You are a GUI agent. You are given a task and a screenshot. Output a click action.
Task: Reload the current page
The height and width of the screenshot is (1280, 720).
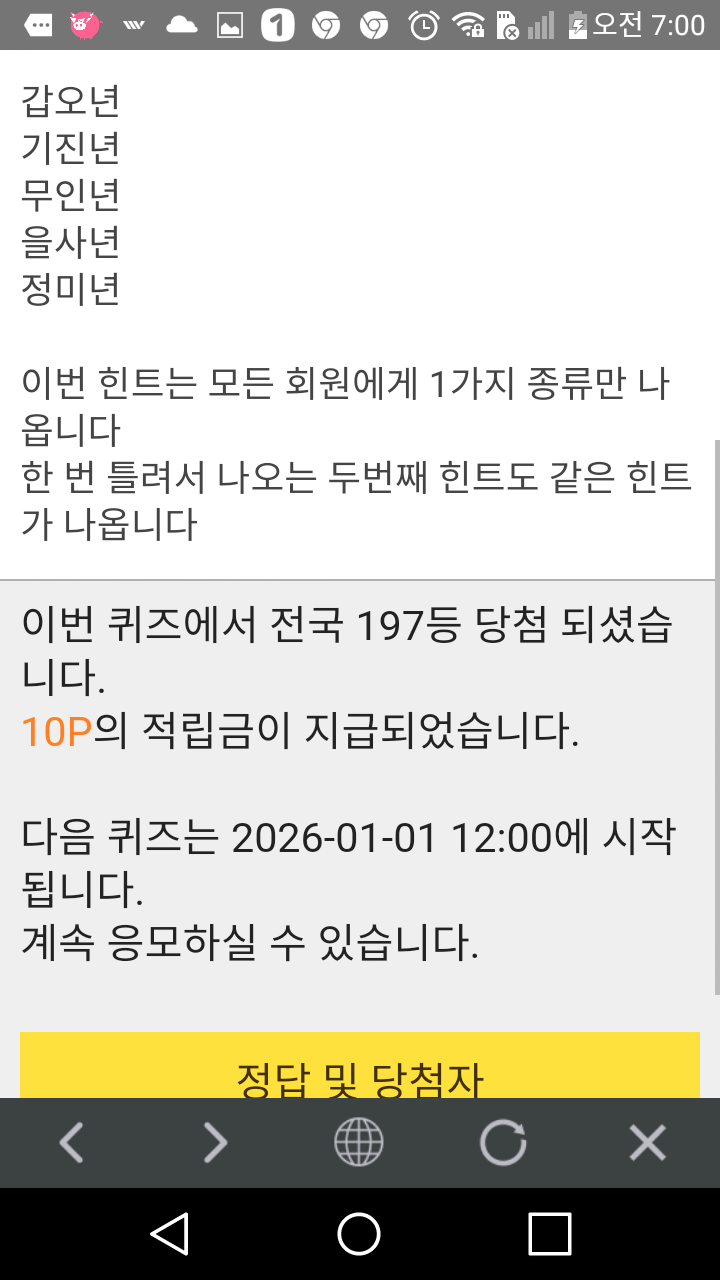tap(502, 1142)
